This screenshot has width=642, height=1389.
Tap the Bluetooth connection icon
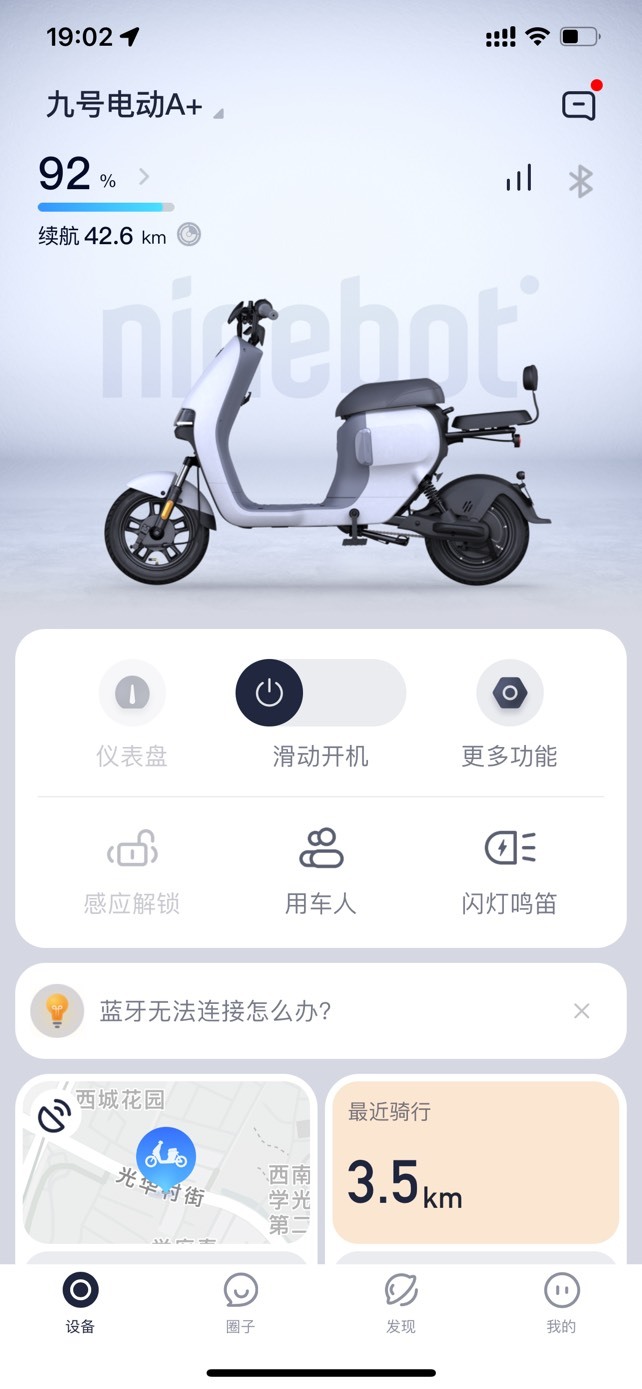click(x=580, y=181)
